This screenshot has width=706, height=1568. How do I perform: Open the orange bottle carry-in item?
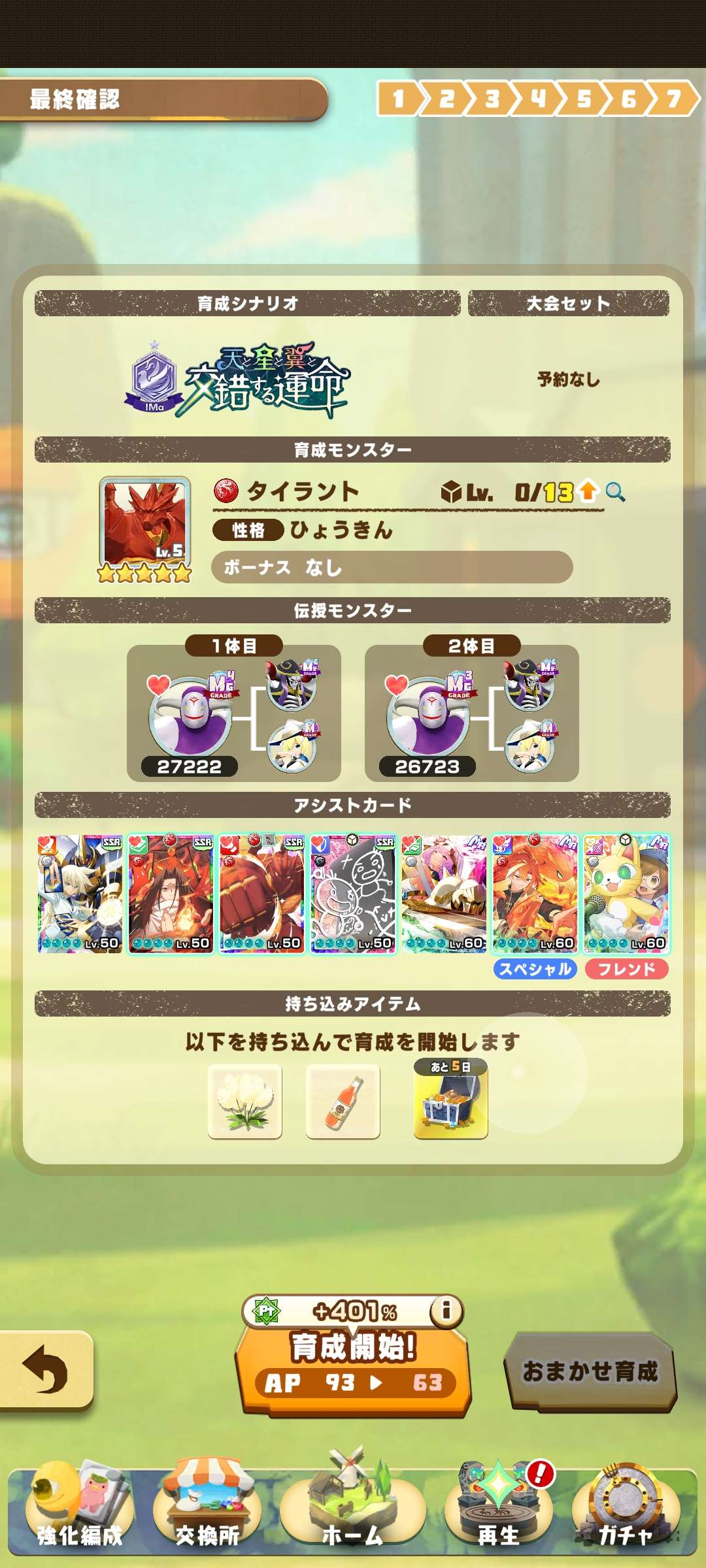343,1102
